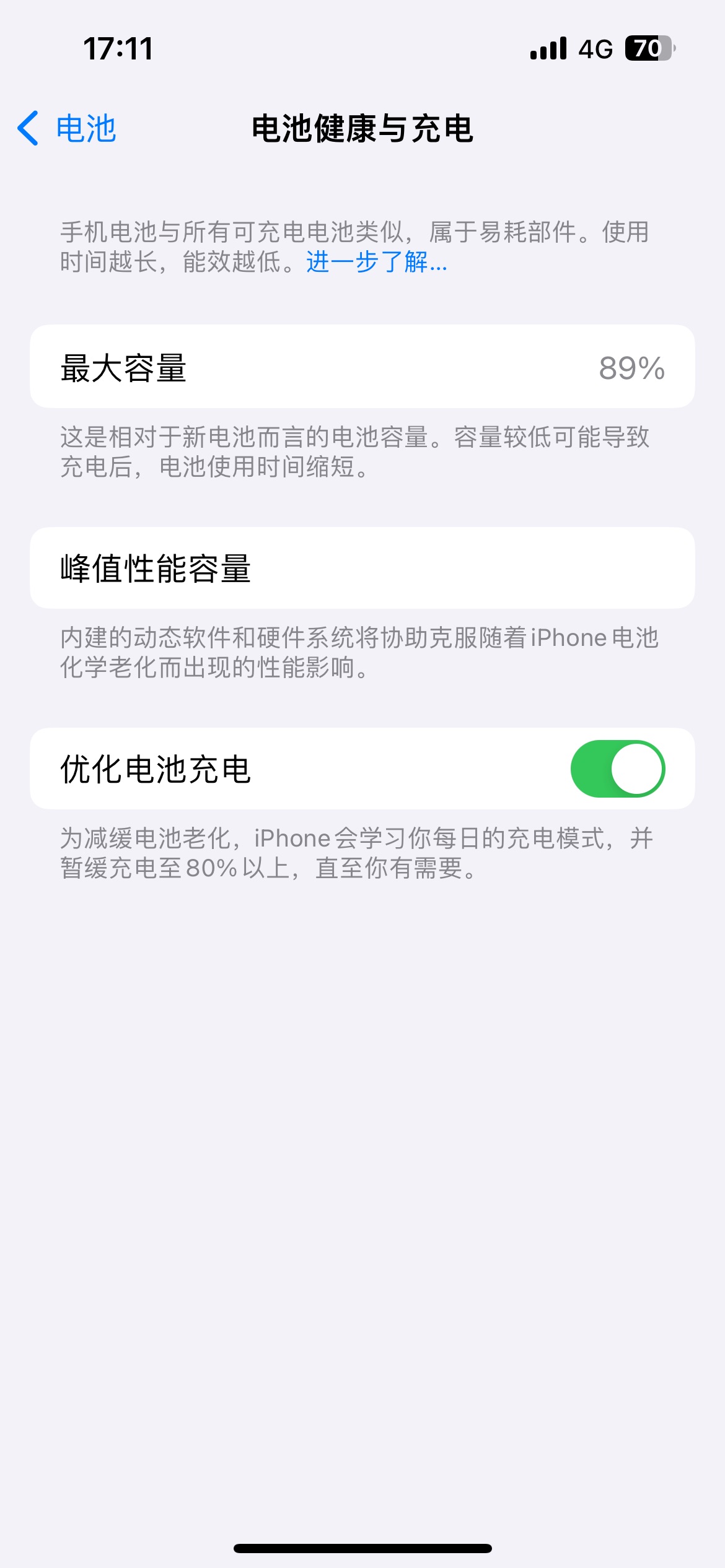Screen dimensions: 725x1568
Task: Go back to the 电池 settings page
Action: pos(67,129)
